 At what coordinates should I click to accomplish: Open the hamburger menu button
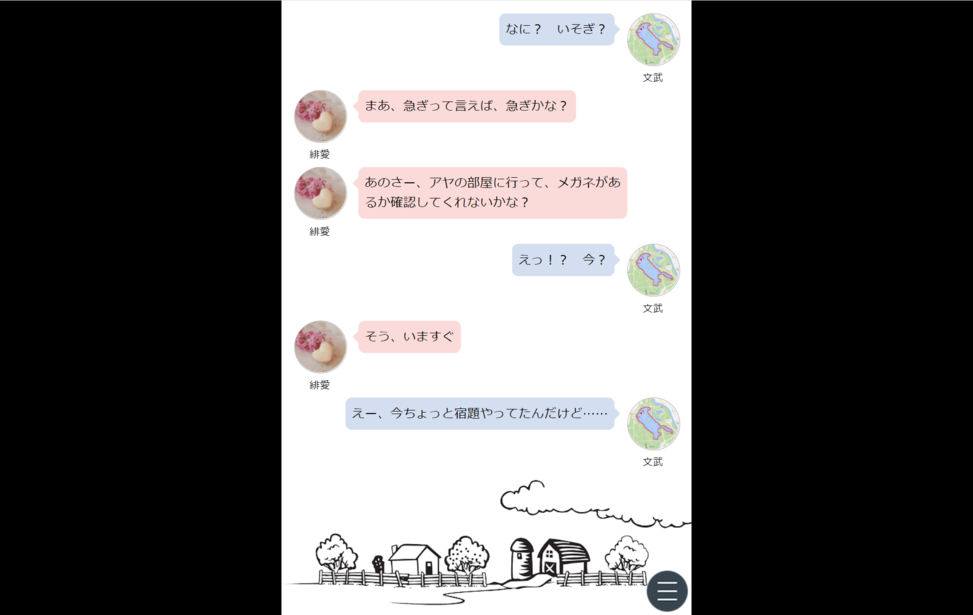click(x=667, y=591)
